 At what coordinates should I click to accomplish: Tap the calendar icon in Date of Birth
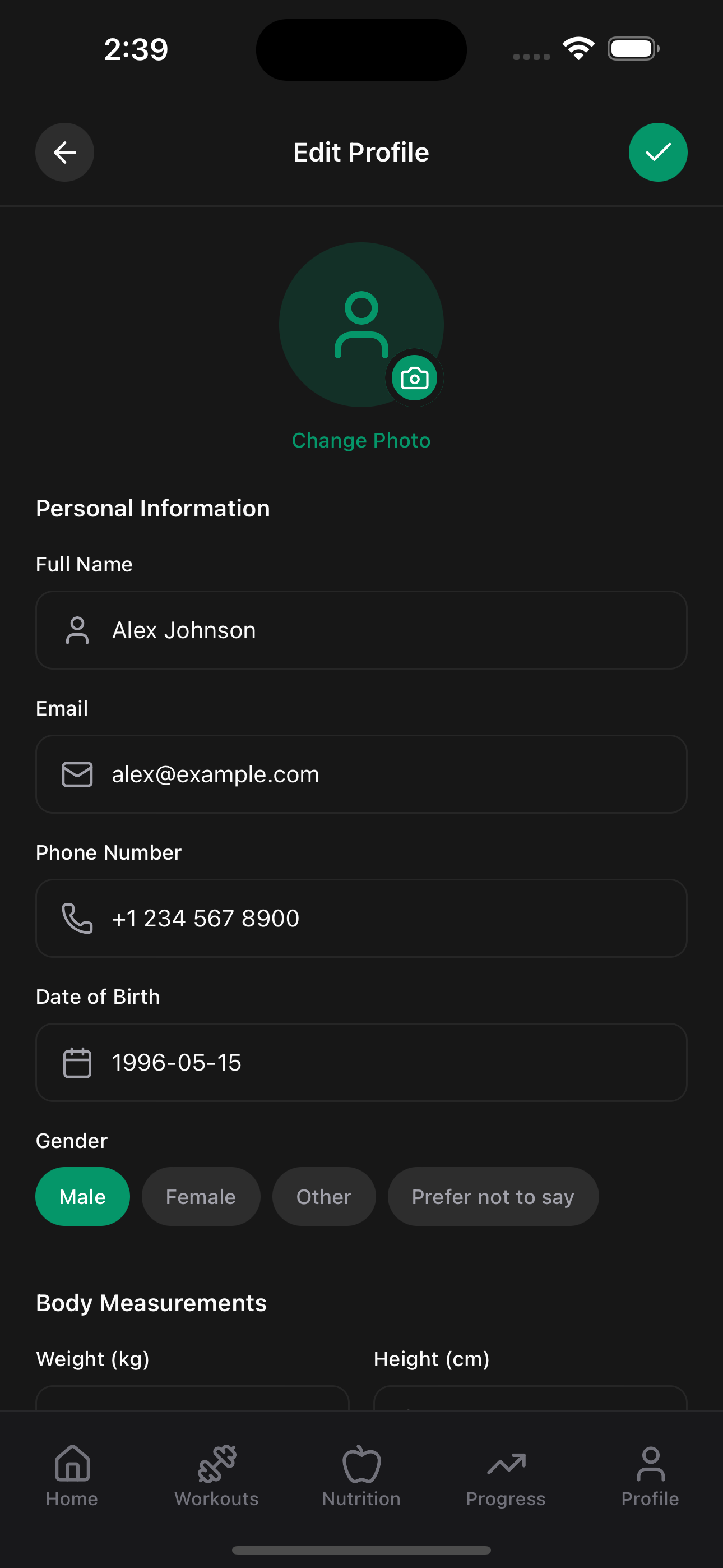tap(77, 1062)
